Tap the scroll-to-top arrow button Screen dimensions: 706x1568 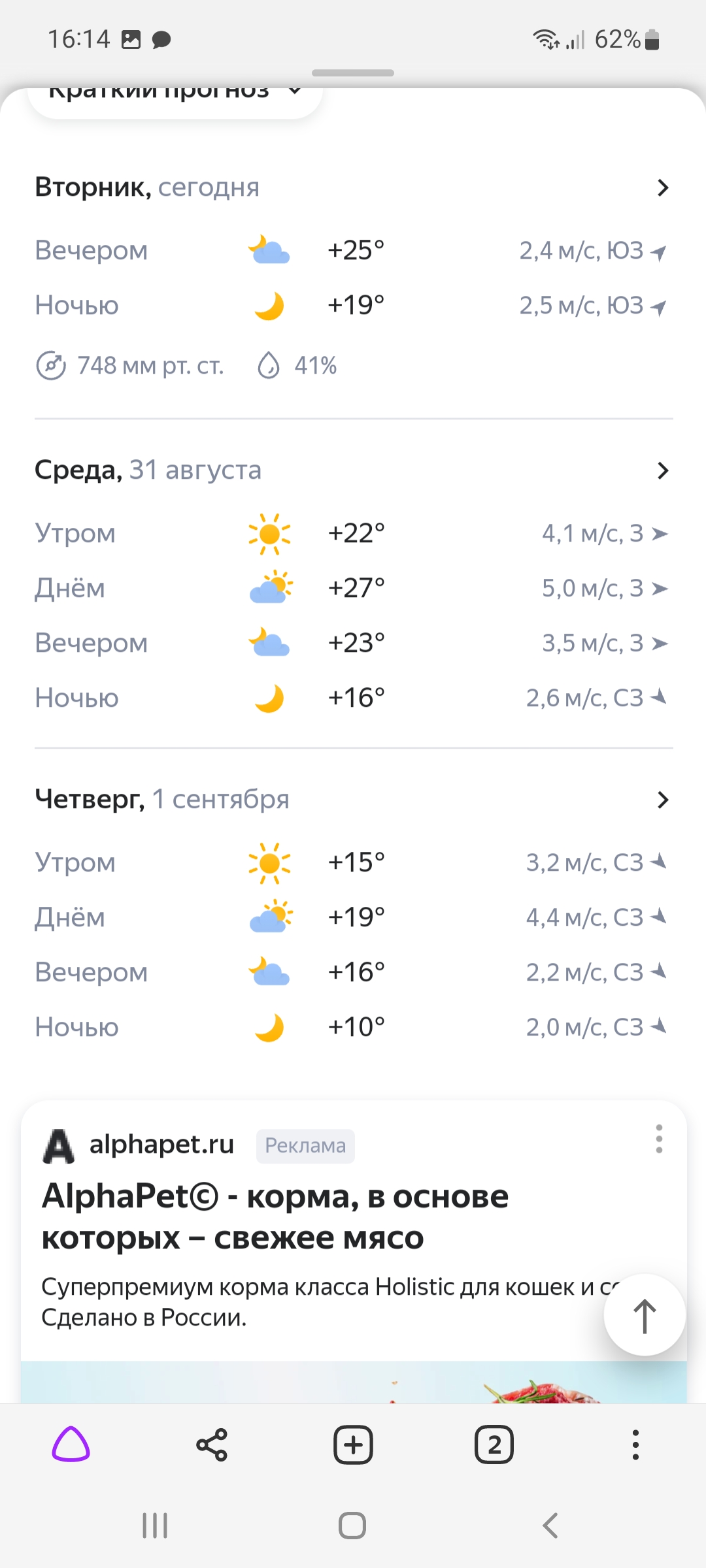(645, 1315)
